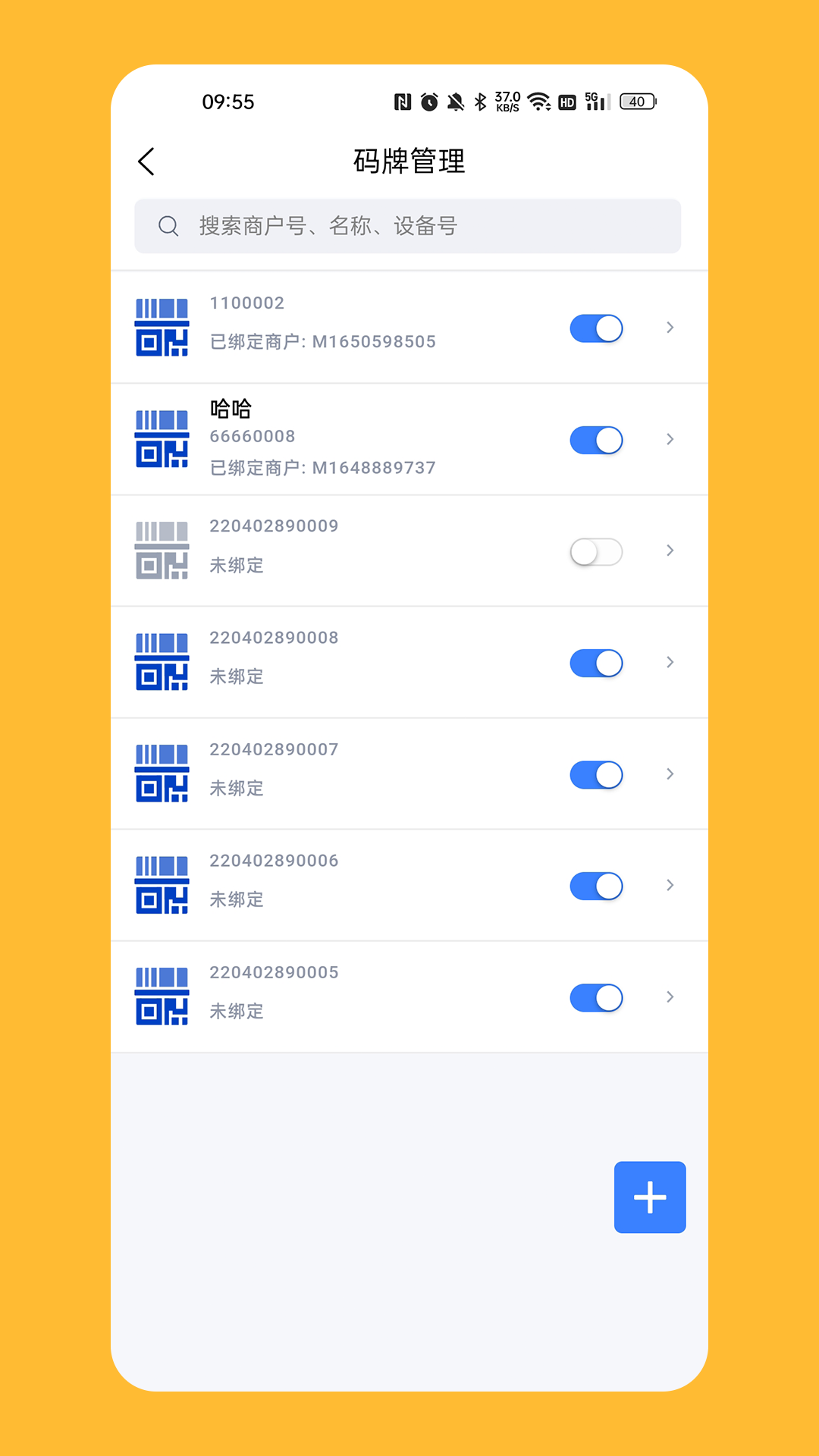Open the chevron for device 220402890007
The height and width of the screenshot is (1456, 819).
point(670,774)
